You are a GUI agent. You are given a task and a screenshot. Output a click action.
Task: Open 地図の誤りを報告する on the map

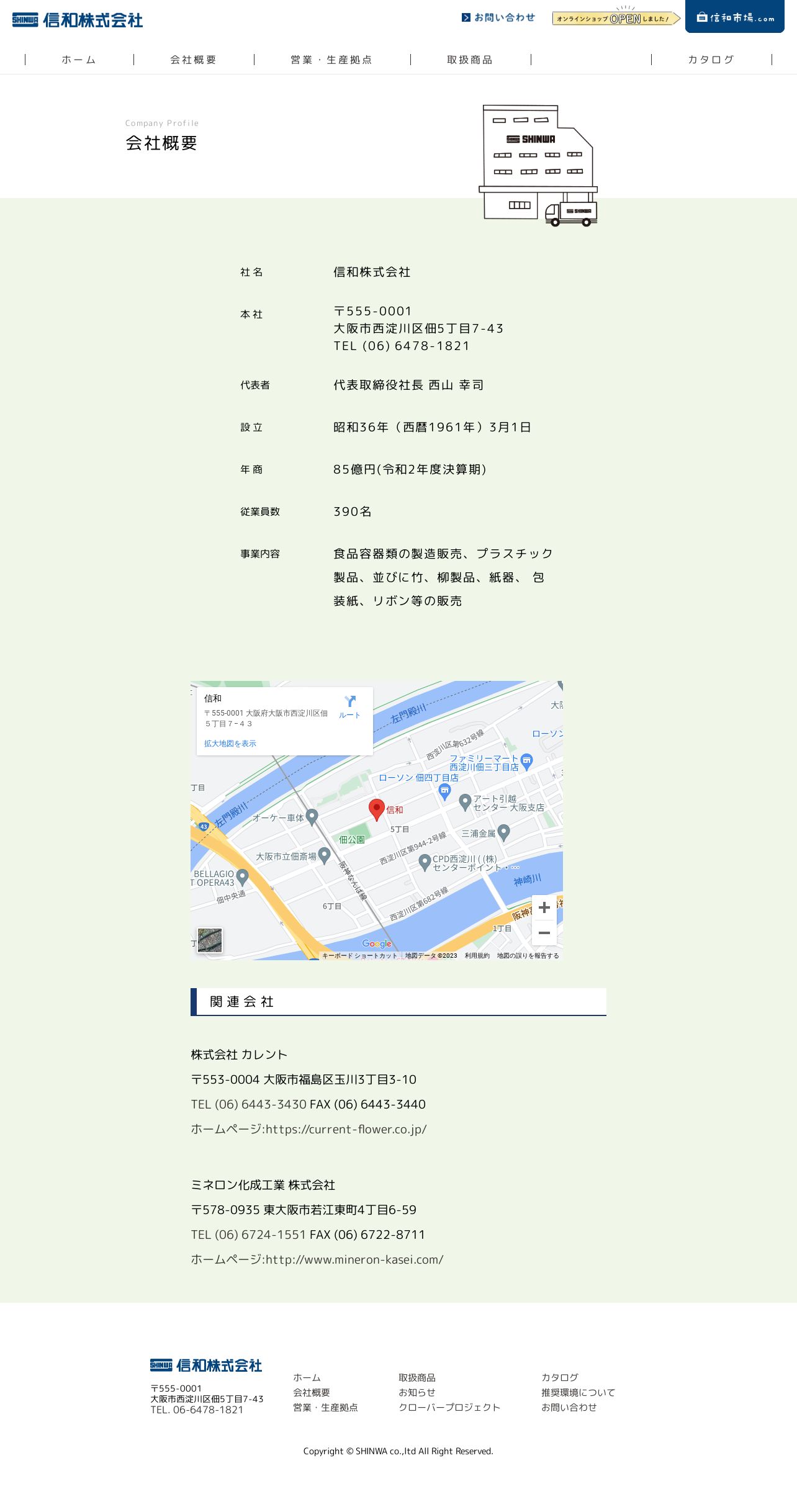[x=528, y=956]
